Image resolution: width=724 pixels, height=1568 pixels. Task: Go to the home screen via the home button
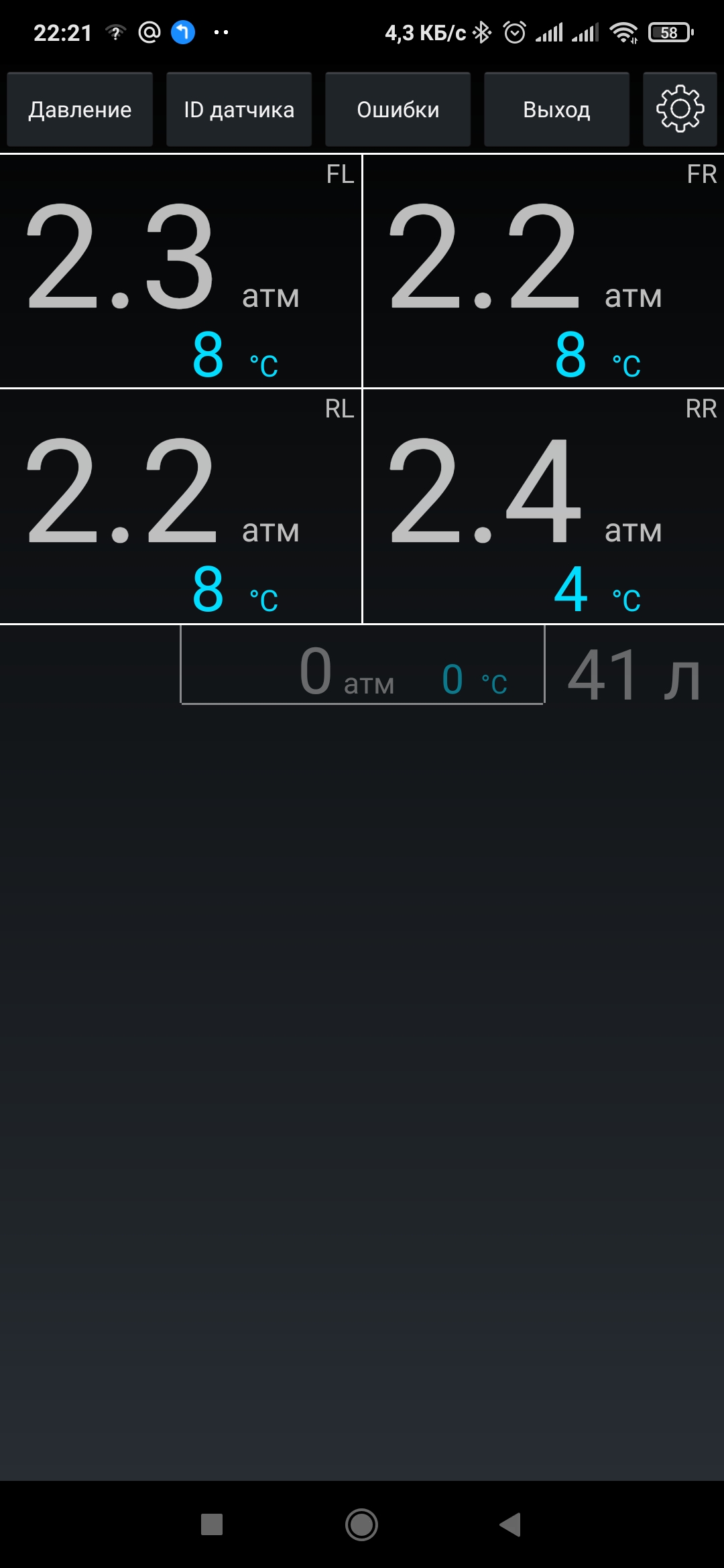pyautogui.click(x=361, y=1524)
